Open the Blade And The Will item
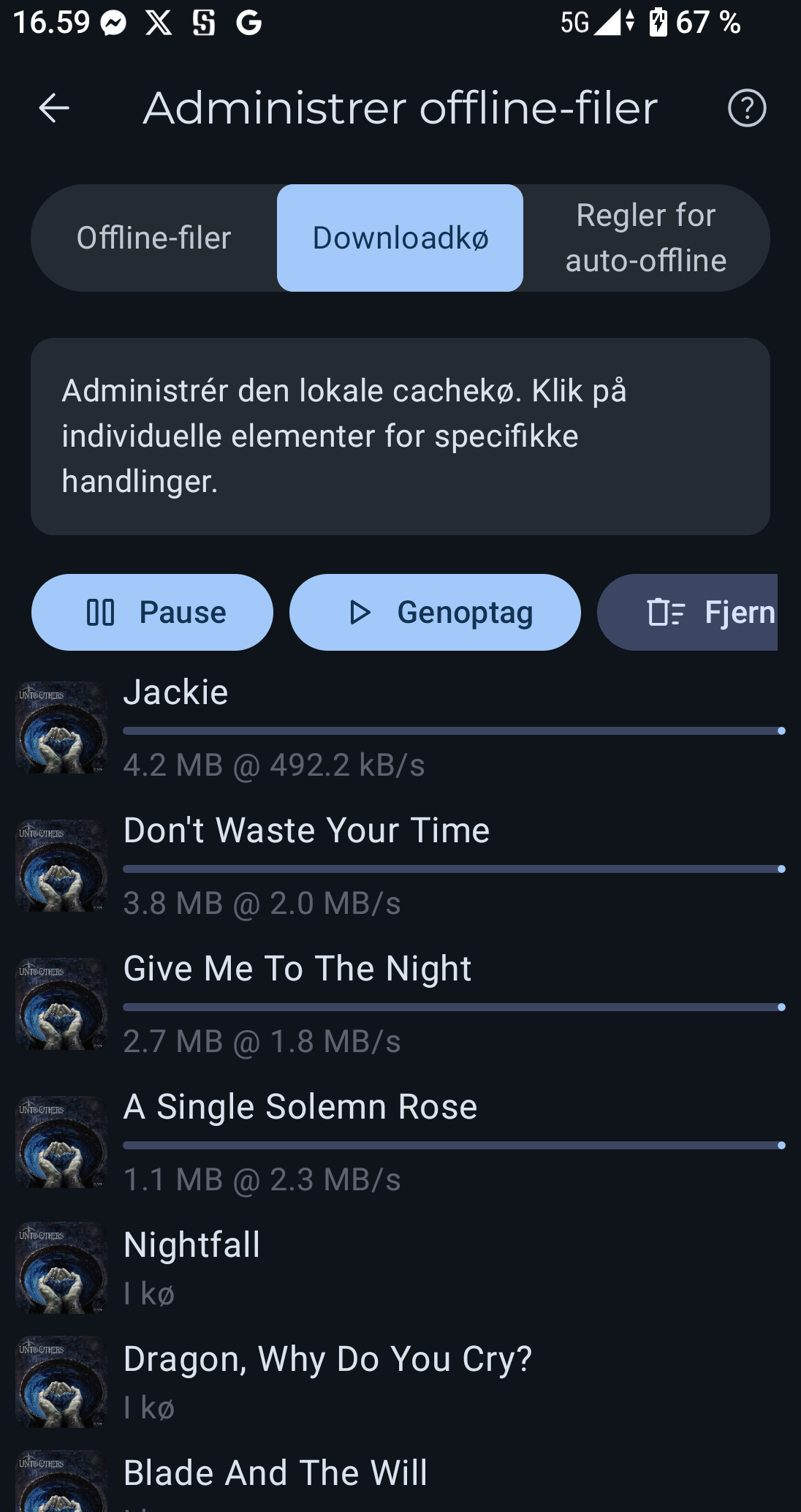 coord(400,1477)
